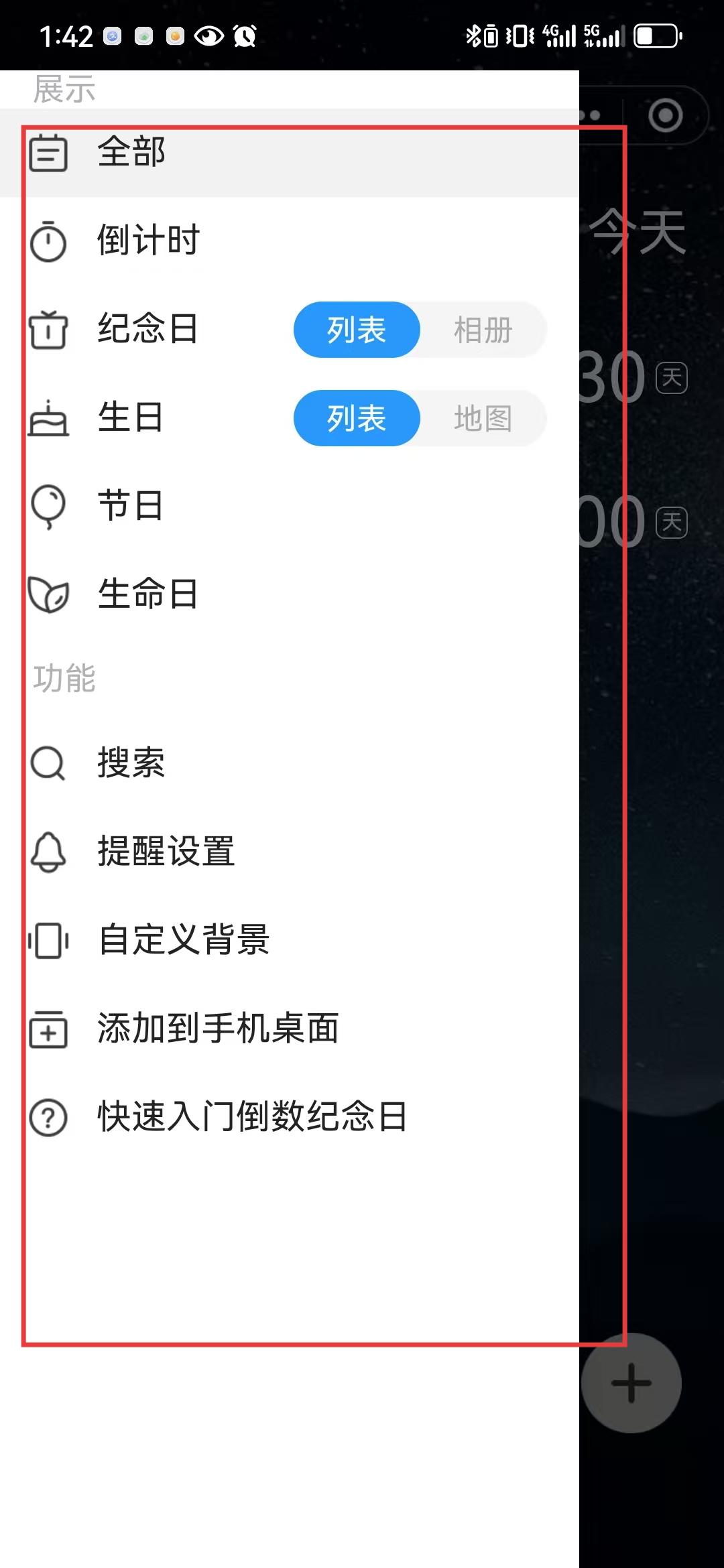Select 列表 view for 纪念日
This screenshot has width=724, height=1568.
pos(357,330)
